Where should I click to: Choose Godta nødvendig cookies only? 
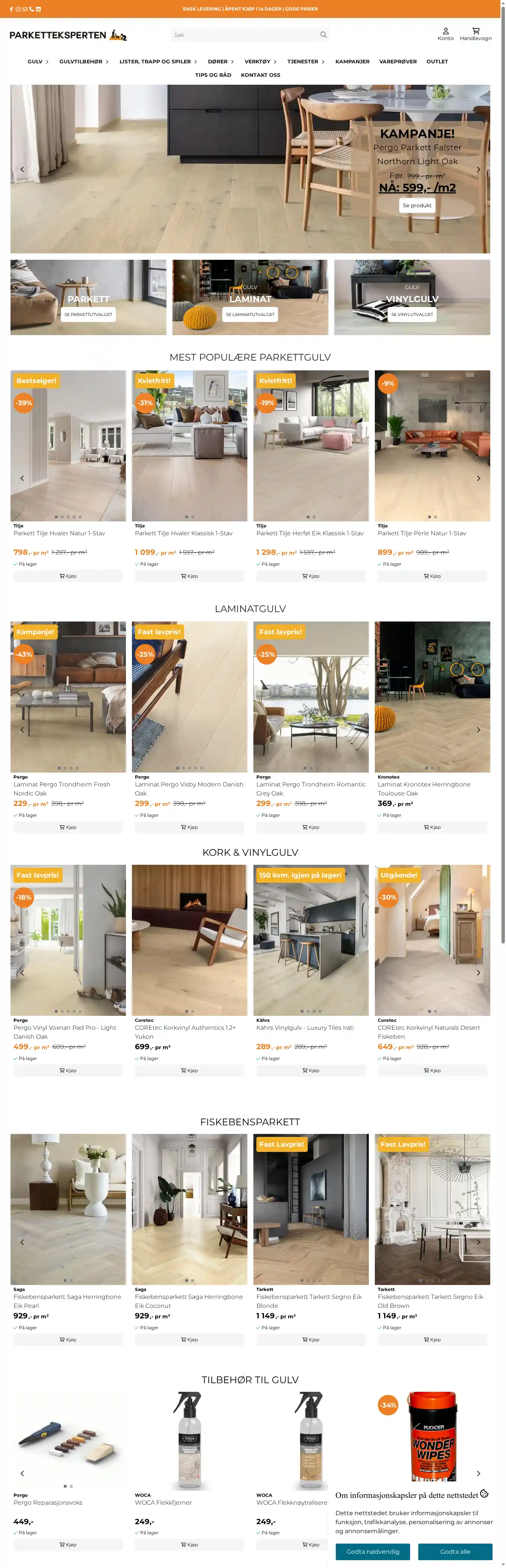(x=373, y=1552)
